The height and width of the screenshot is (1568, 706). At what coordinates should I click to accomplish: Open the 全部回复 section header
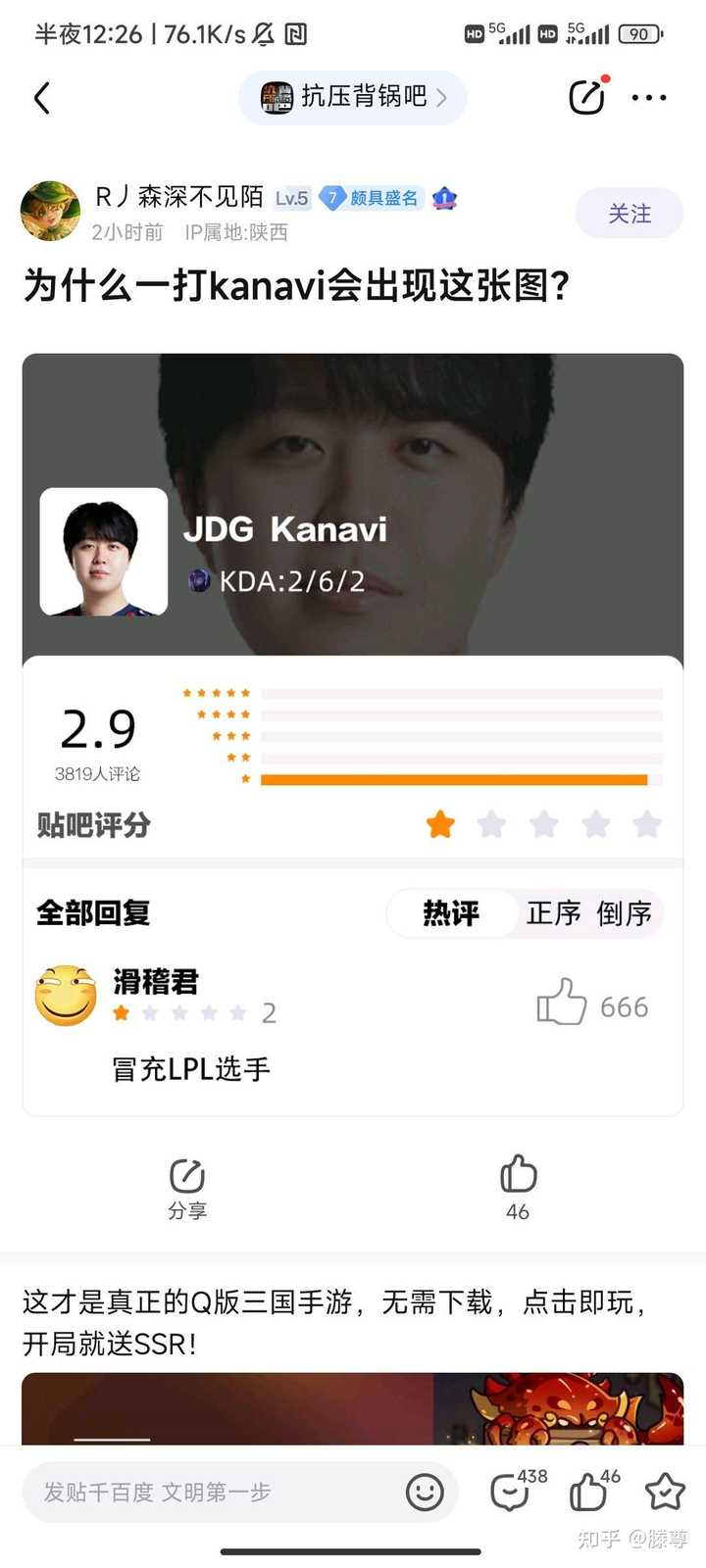(x=93, y=912)
